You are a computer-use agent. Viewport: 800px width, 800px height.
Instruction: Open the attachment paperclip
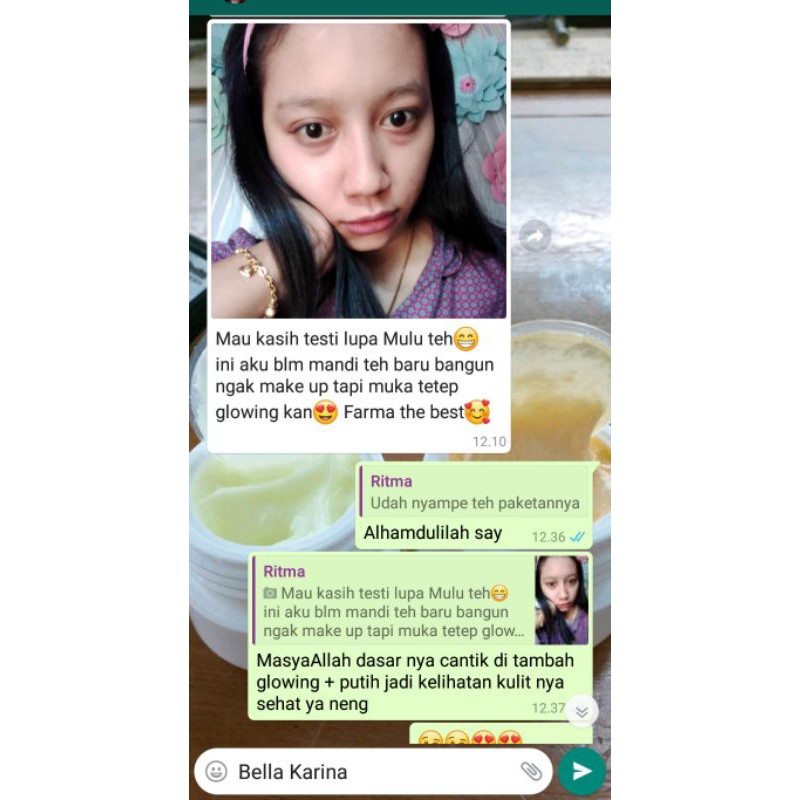pos(531,771)
